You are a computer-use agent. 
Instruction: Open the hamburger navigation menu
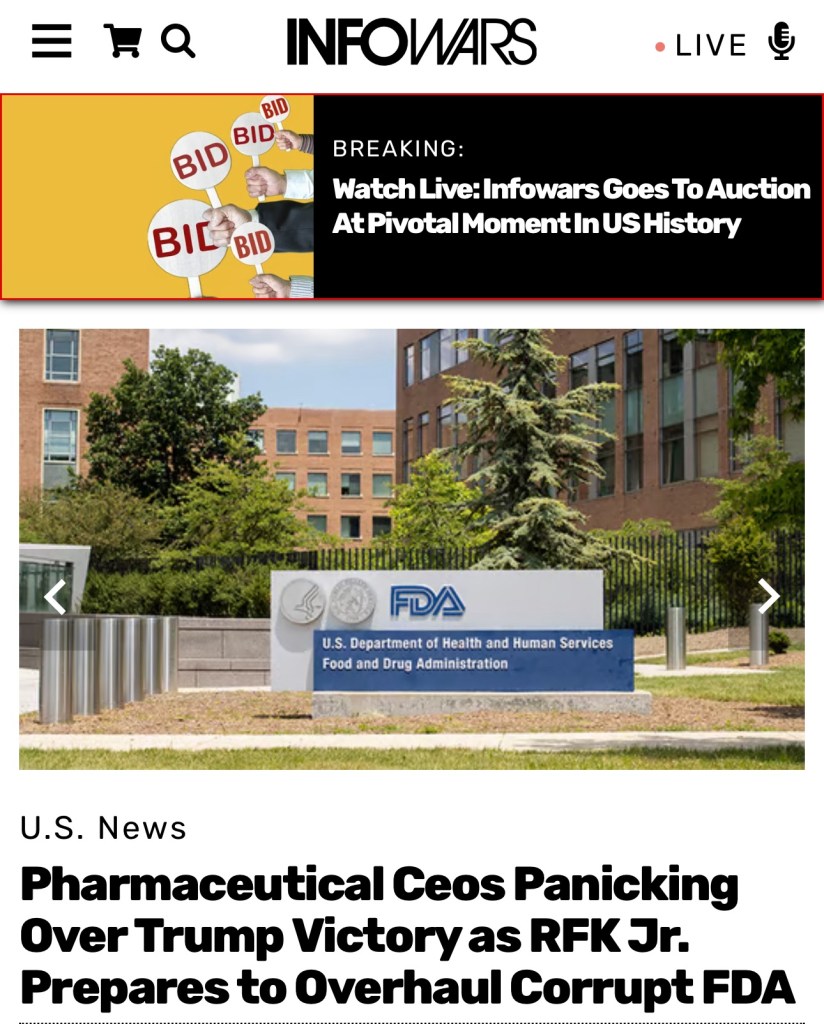point(51,42)
